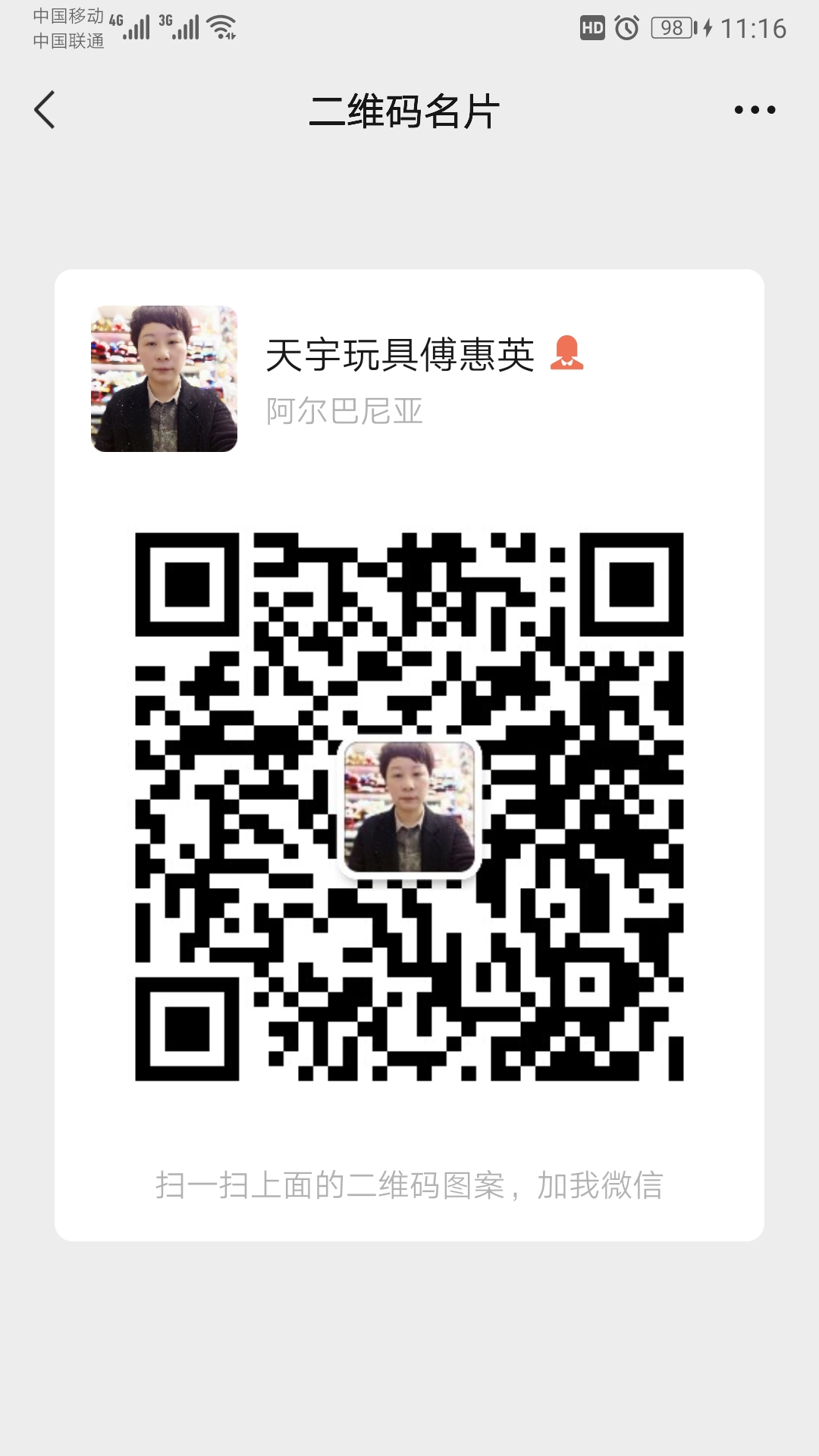Viewport: 819px width, 1456px height.
Task: Go back from the QR code card page
Action: 45,110
